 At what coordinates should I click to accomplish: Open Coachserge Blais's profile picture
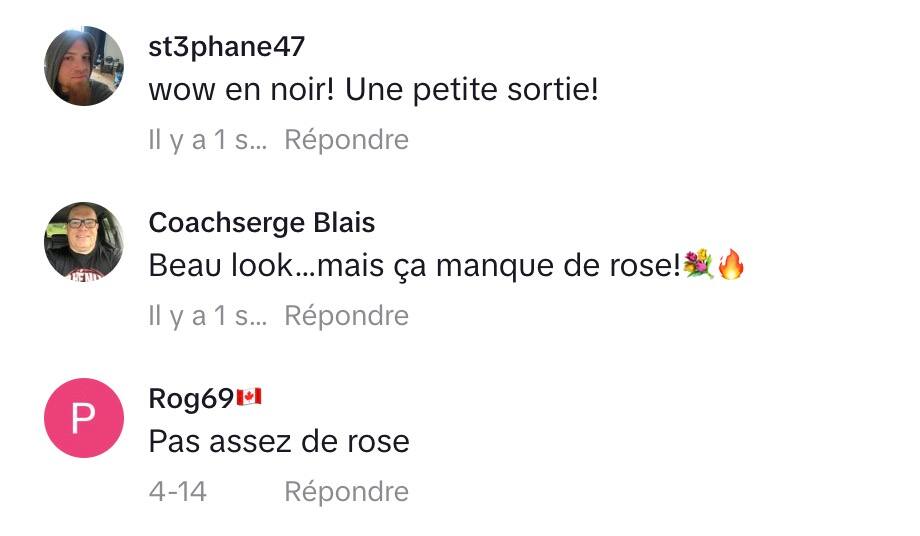84,242
